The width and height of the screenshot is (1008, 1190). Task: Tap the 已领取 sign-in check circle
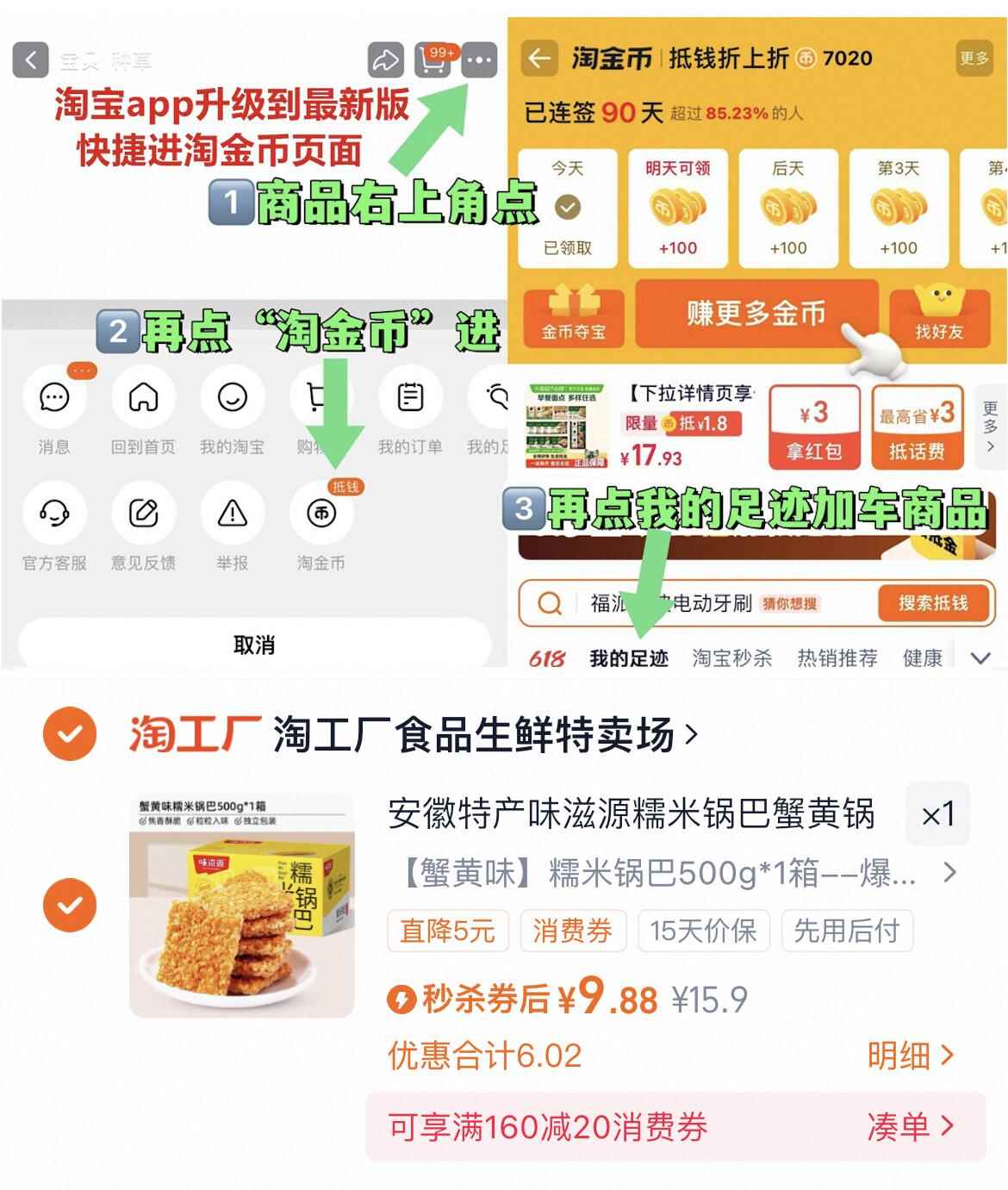coord(567,207)
